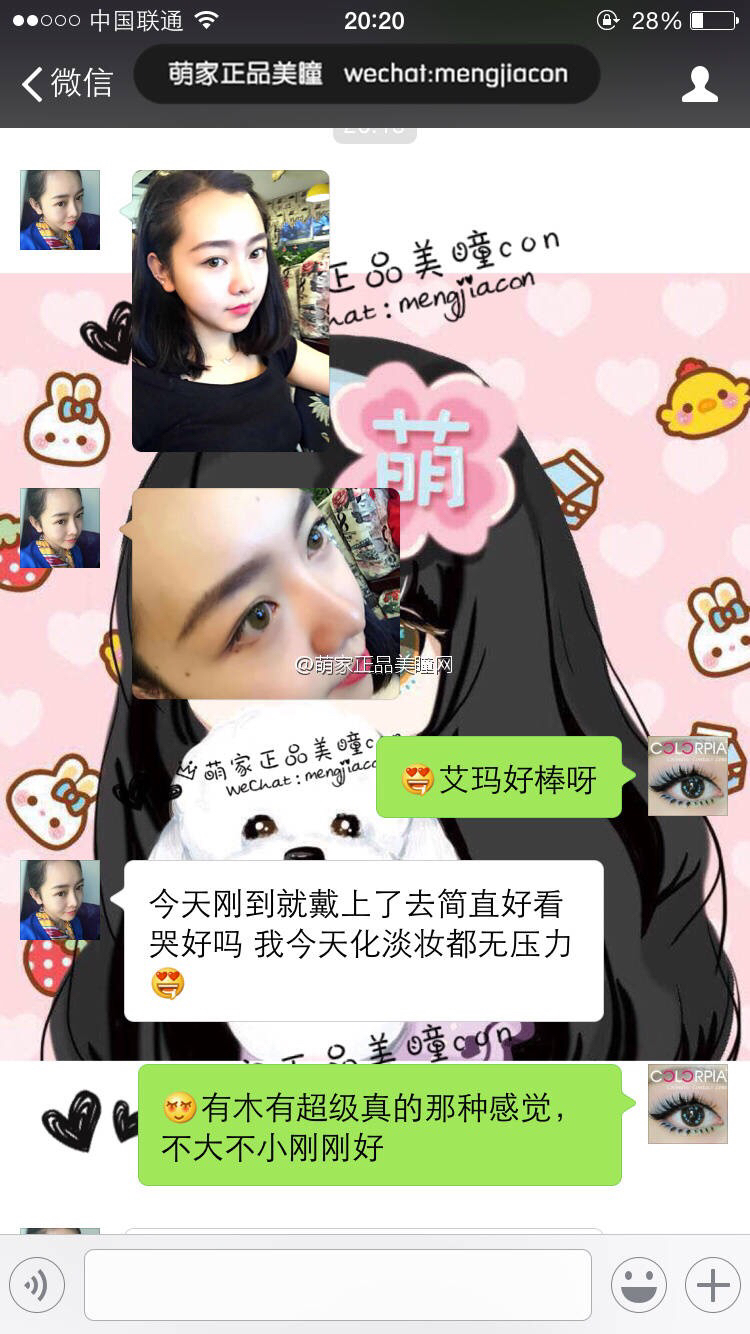This screenshot has width=750, height=1334.
Task: Go back to the 微信 chat list
Action: coord(68,83)
